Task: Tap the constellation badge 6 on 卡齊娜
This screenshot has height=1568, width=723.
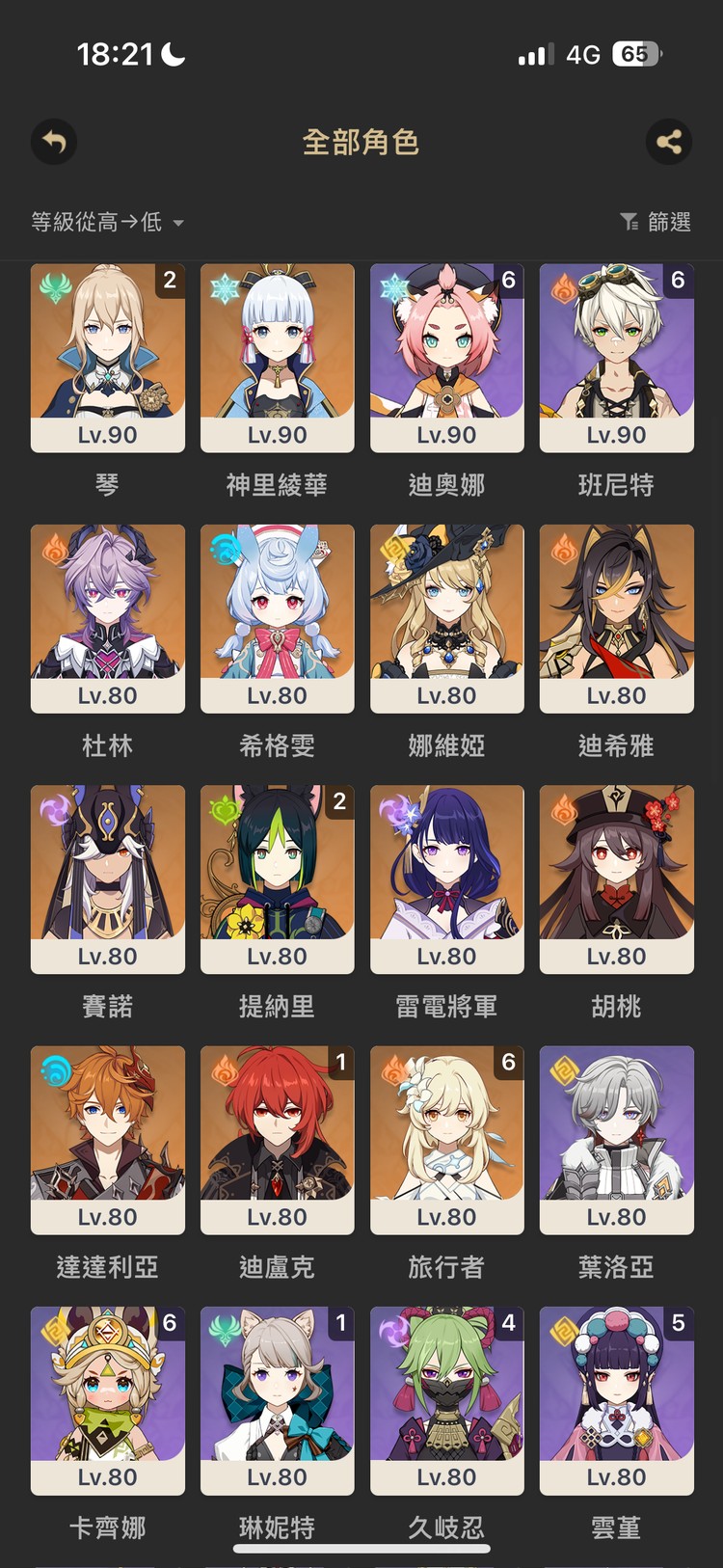Action: click(168, 1323)
